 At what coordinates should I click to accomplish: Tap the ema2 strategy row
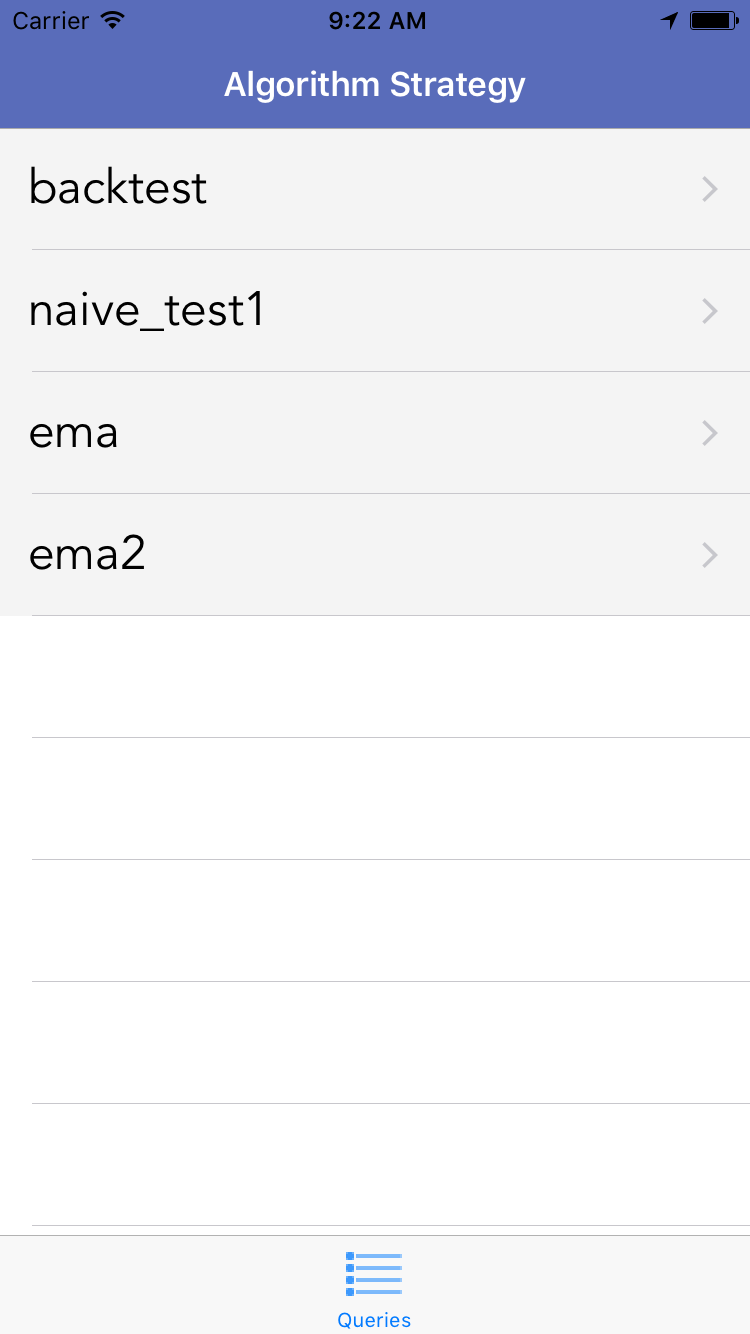[375, 555]
